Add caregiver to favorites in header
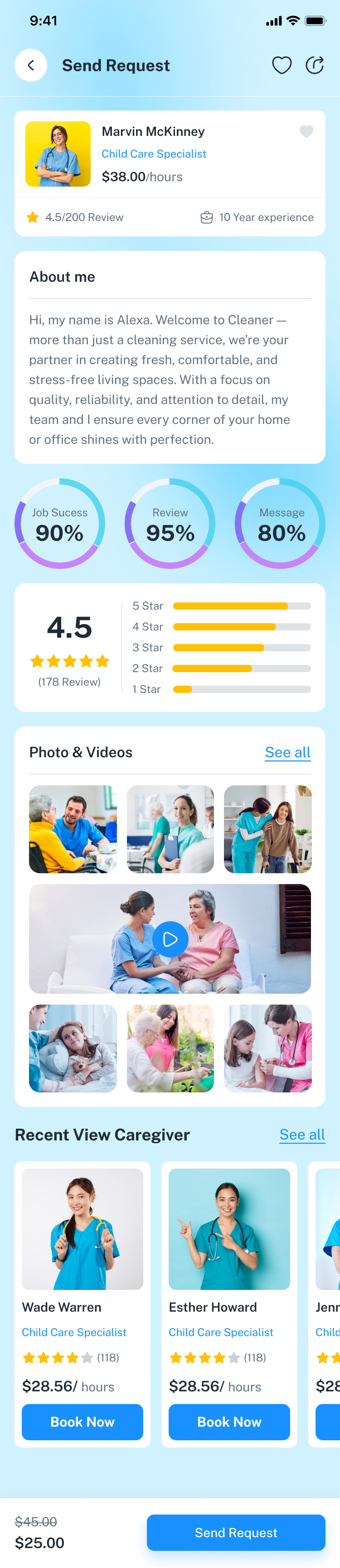This screenshot has height=1568, width=340. coord(282,65)
